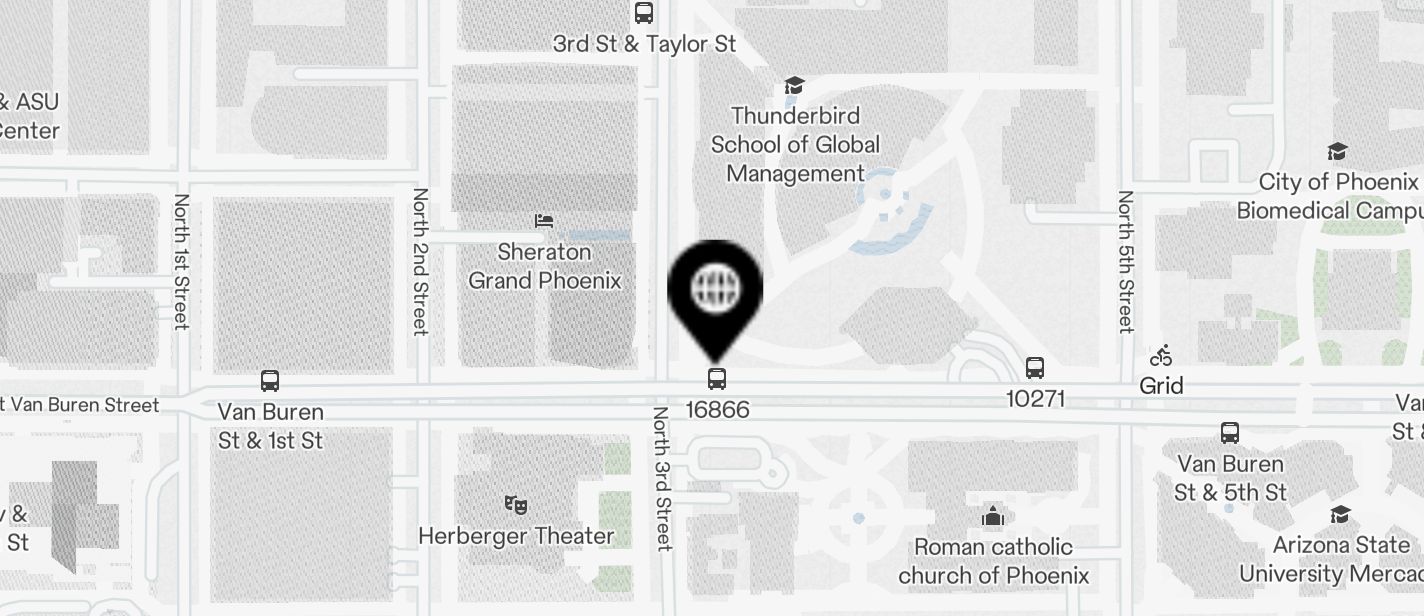
Task: Open Thunderbird School of Global Management marker
Action: click(794, 86)
